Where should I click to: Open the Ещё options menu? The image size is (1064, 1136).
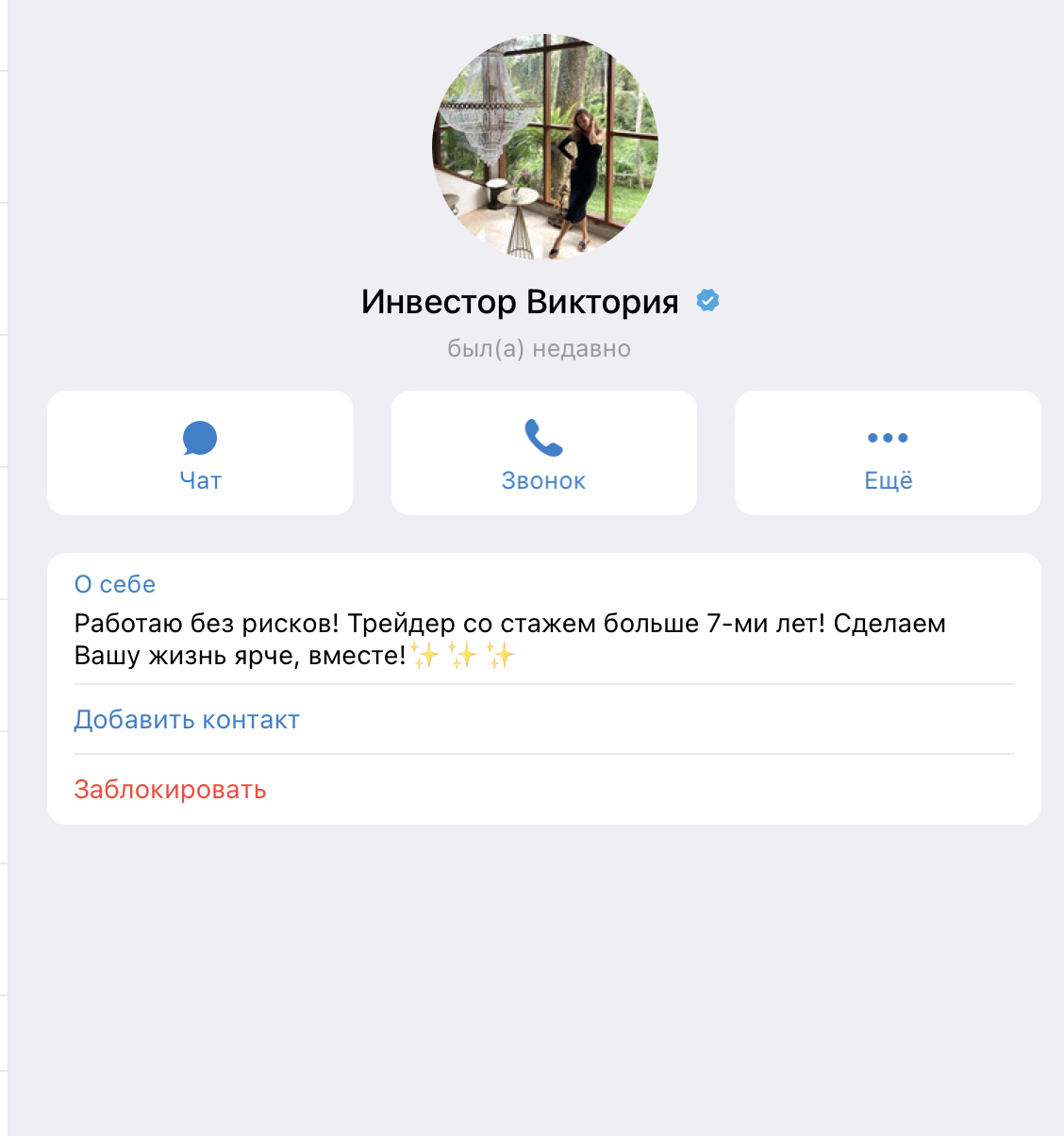click(x=888, y=453)
